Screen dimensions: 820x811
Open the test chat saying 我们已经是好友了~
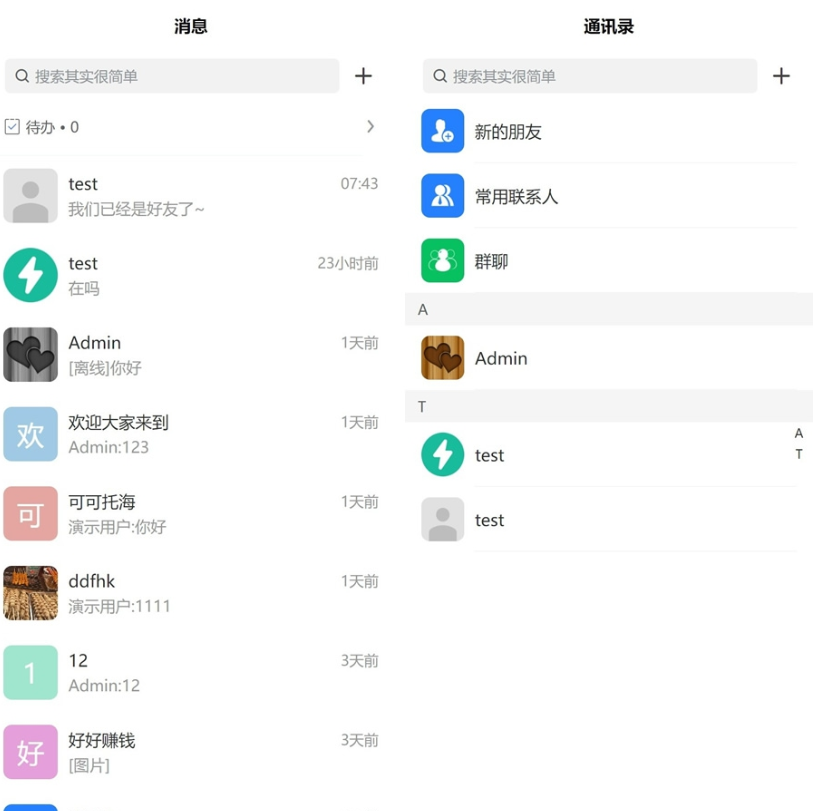[190, 196]
